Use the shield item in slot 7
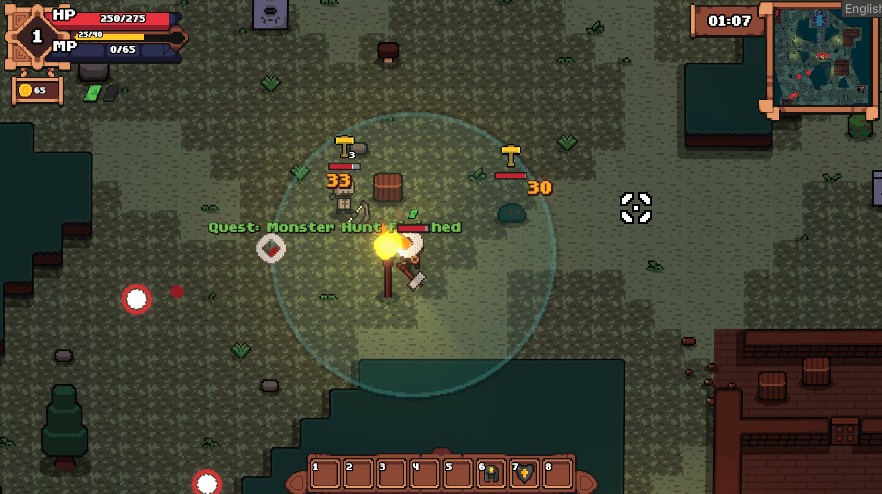The width and height of the screenshot is (882, 494). (523, 473)
